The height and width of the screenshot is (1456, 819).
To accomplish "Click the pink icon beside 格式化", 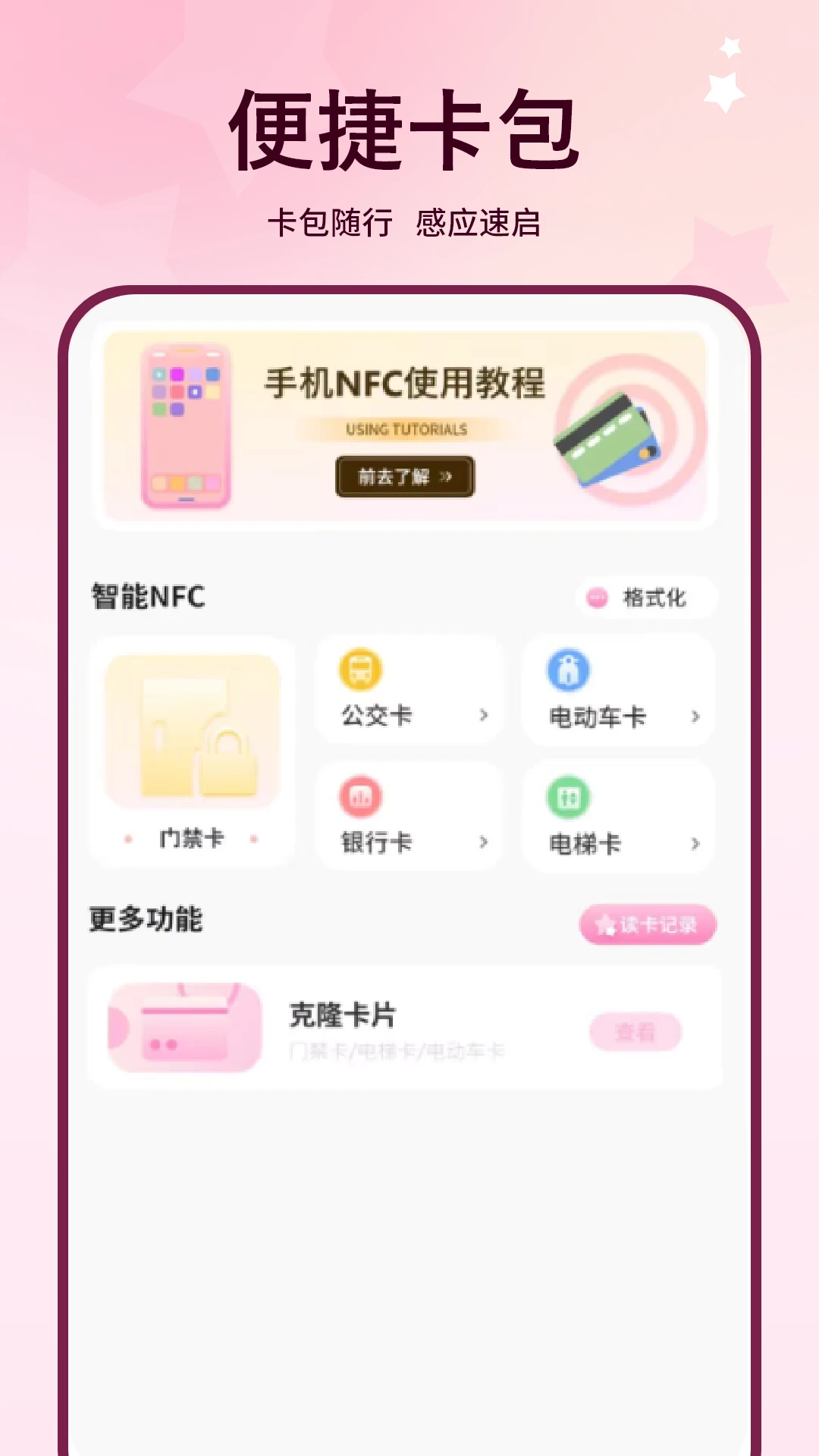I will [x=596, y=599].
